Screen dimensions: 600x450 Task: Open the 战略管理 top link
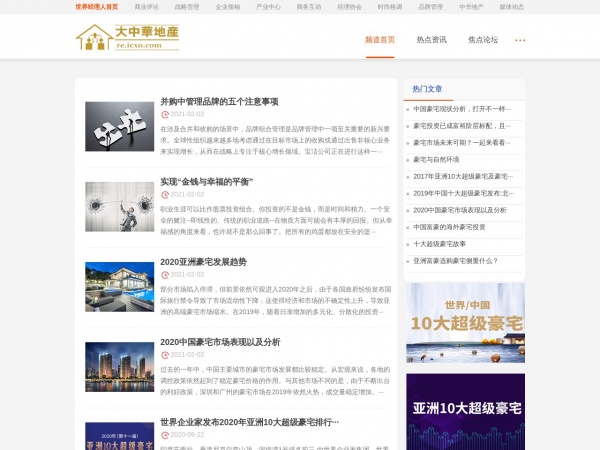[x=187, y=6]
